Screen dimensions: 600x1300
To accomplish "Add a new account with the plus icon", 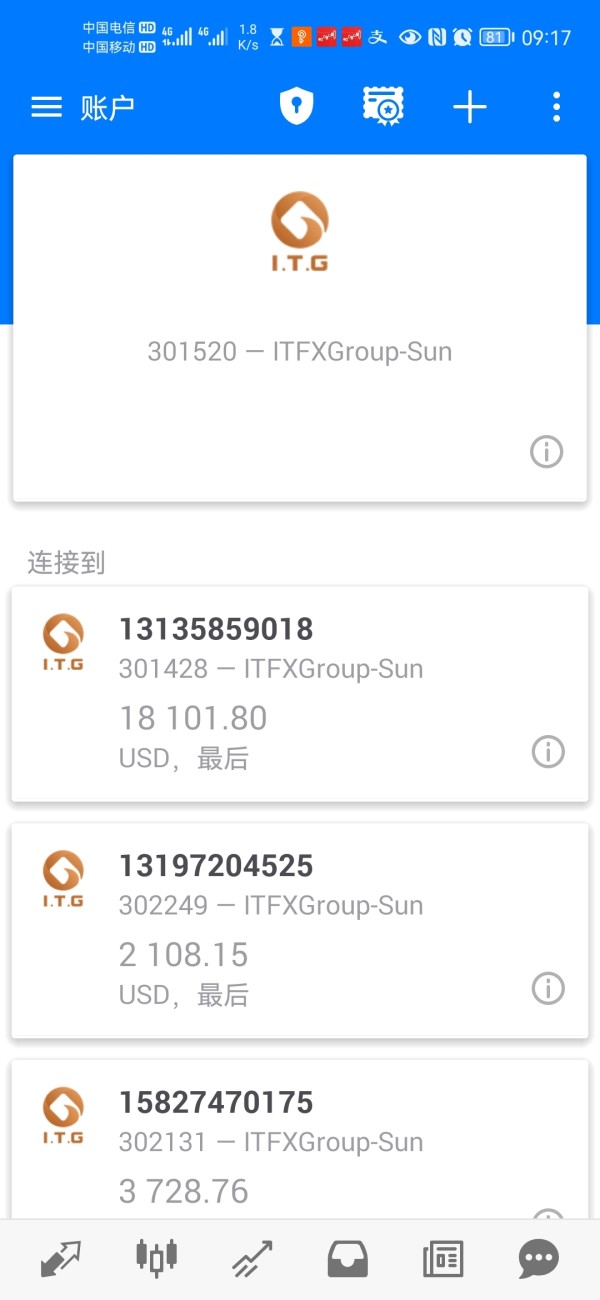I will click(469, 107).
